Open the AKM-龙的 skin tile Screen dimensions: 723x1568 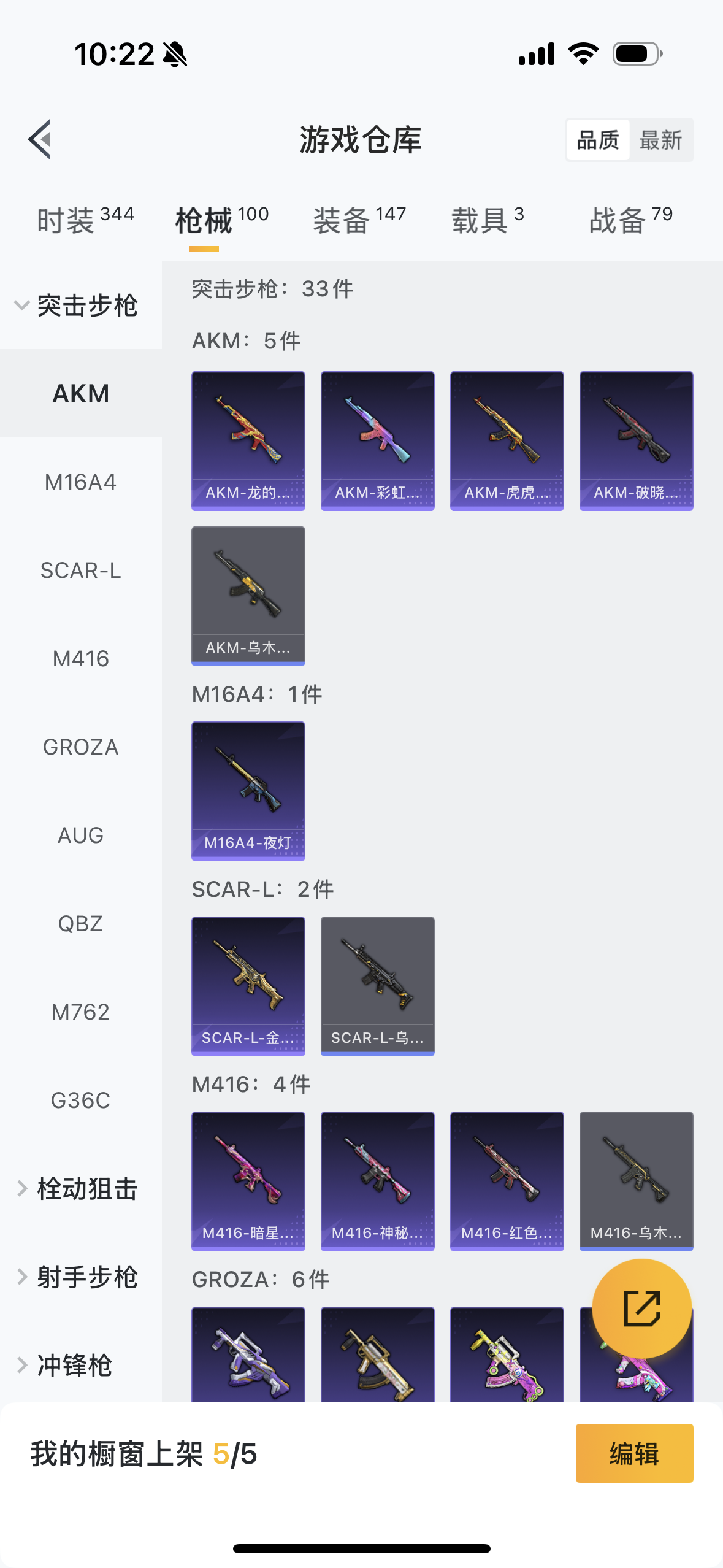coord(248,441)
